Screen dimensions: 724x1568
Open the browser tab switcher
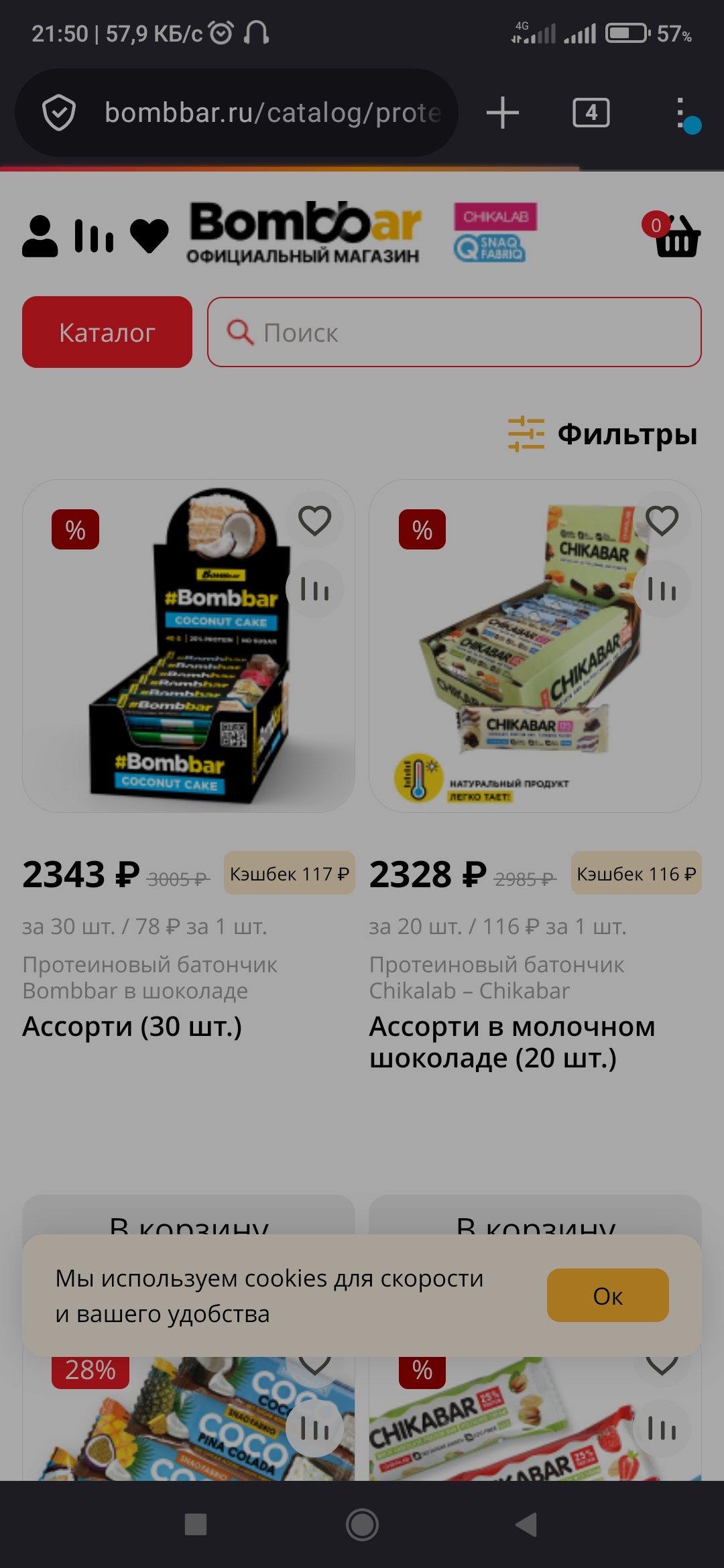pos(591,113)
